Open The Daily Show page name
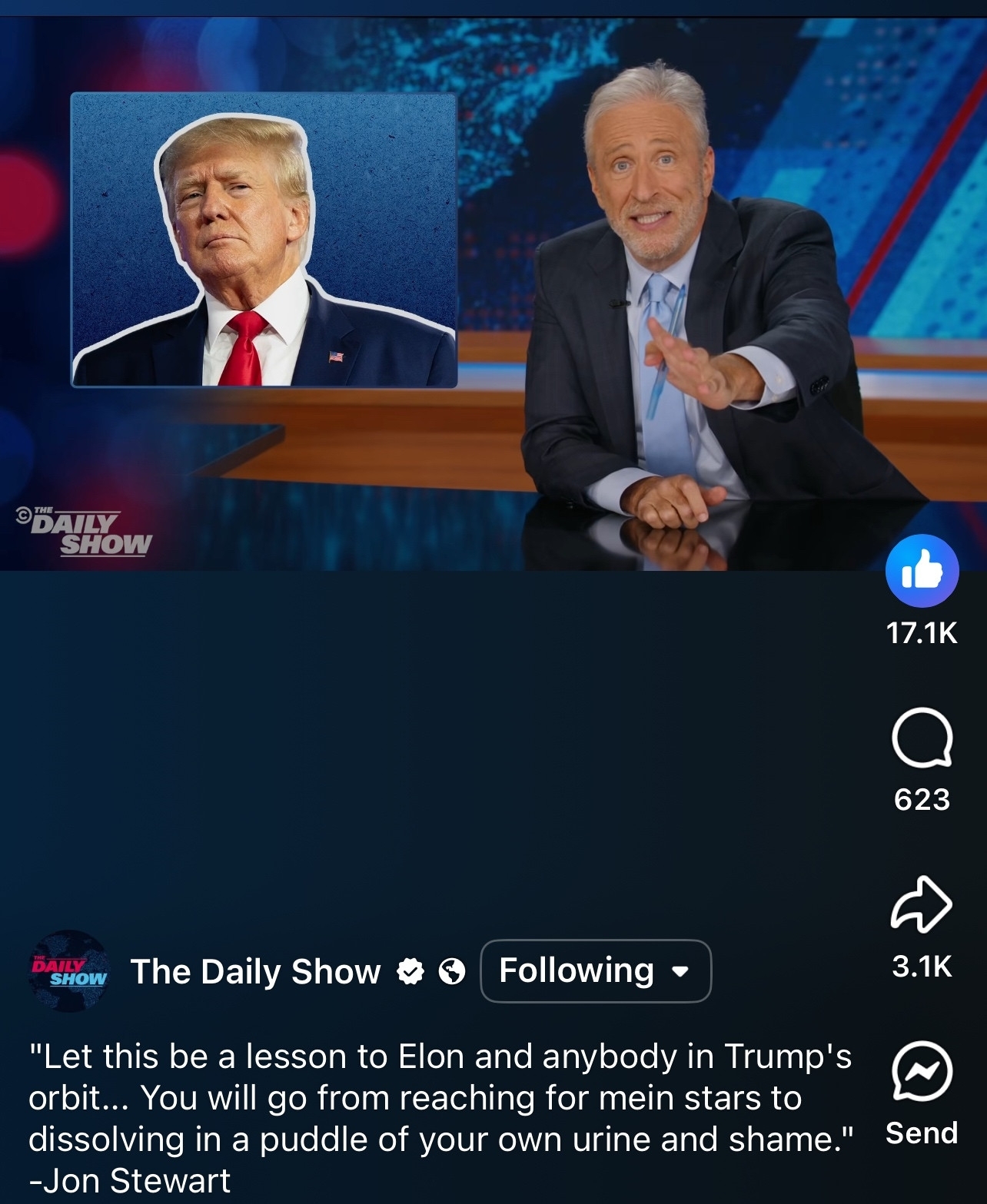Screen dimensions: 987x1204 click(255, 971)
